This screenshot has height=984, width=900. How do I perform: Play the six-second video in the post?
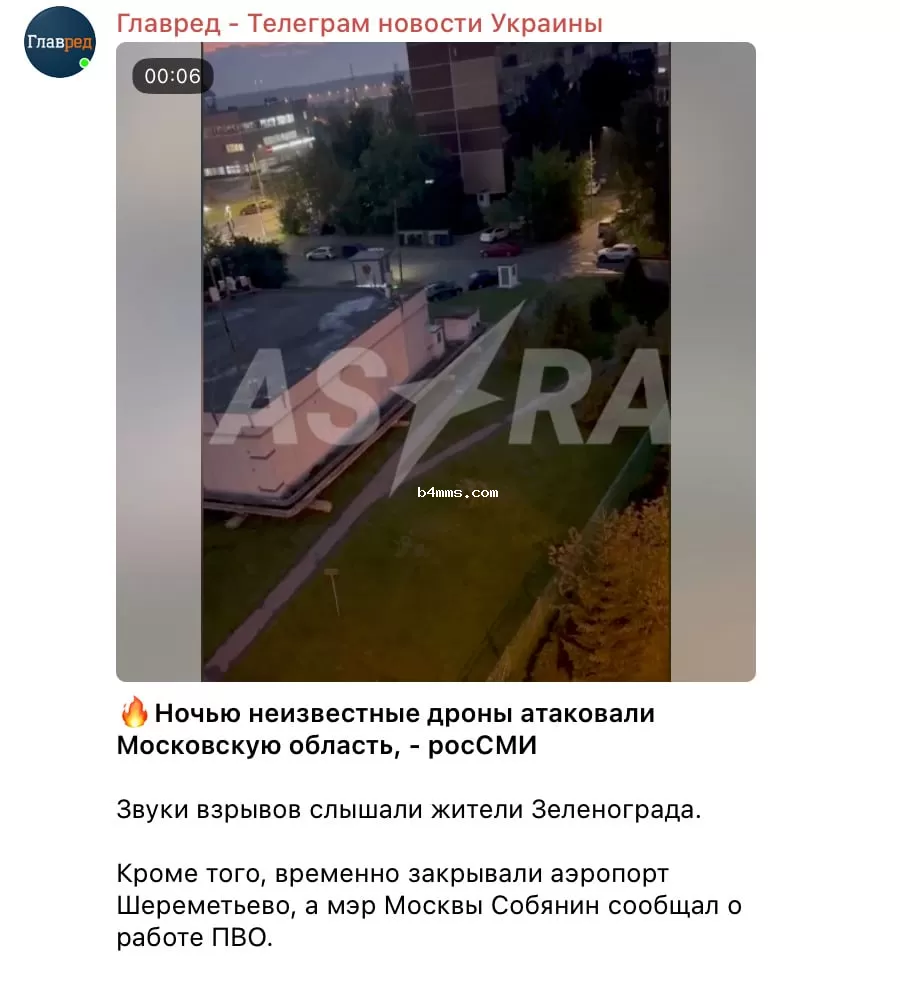coord(436,362)
